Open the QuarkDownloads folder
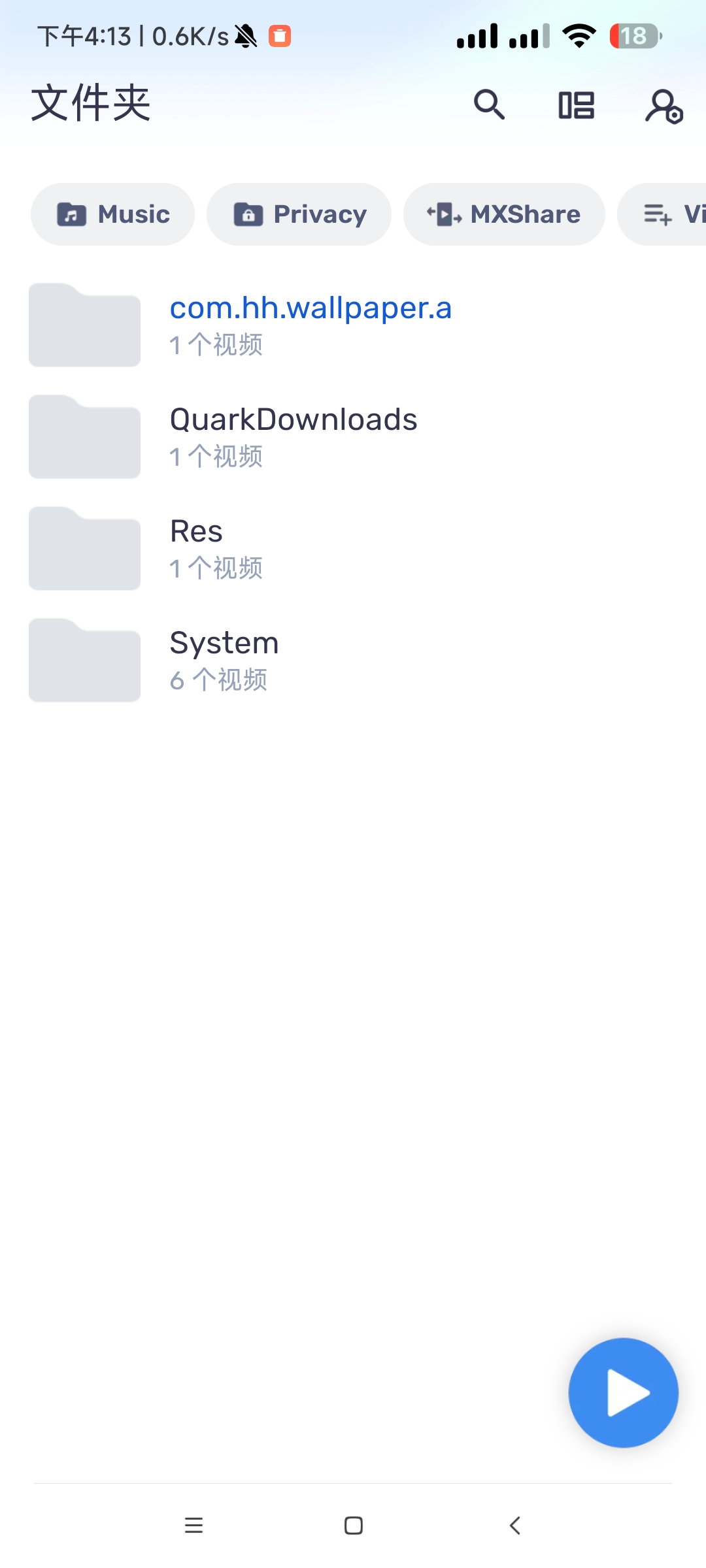706x1568 pixels. point(294,436)
